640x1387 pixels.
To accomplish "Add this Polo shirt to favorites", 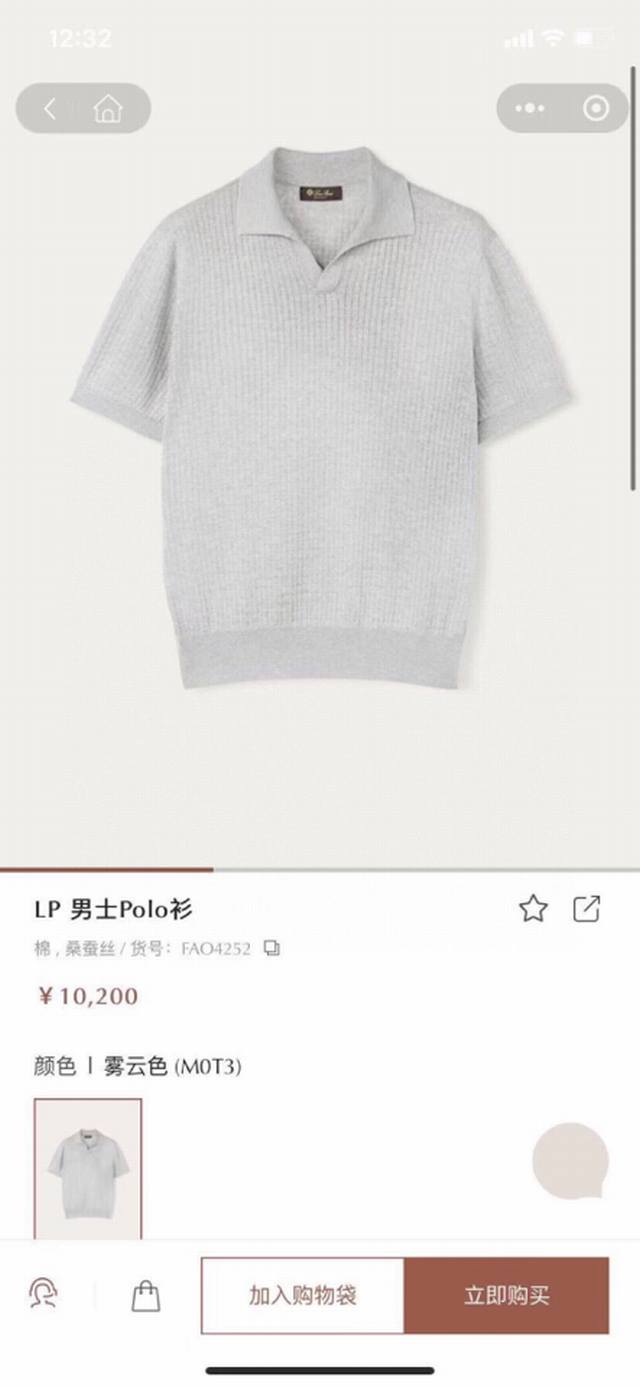I will pyautogui.click(x=533, y=908).
